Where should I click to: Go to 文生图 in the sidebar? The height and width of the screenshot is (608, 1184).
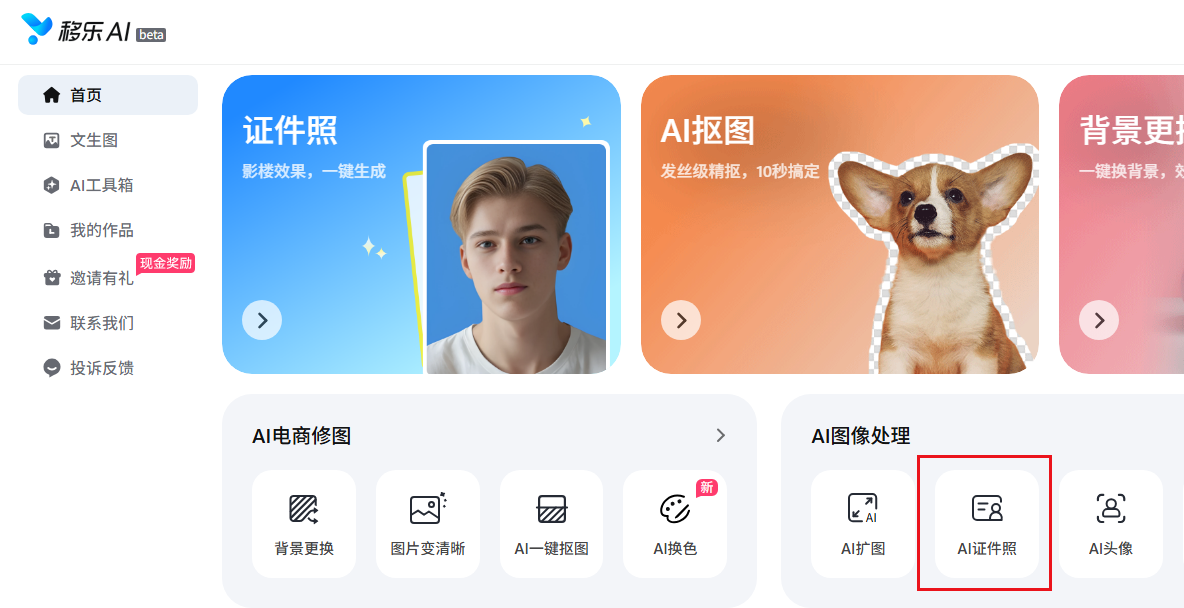click(x=93, y=141)
